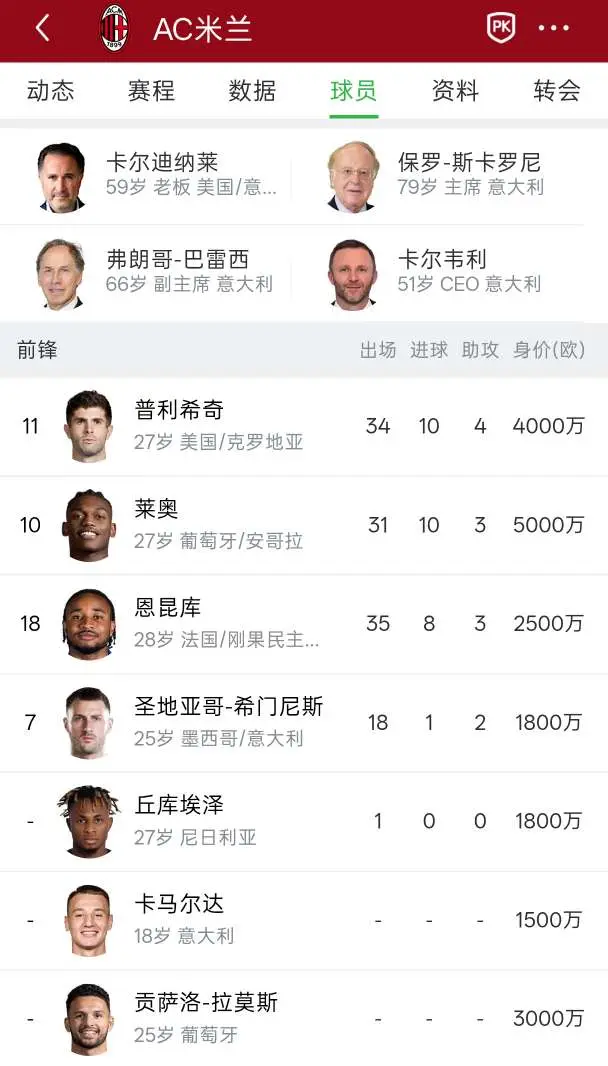Switch to the 数据 tab
608x1066 pixels.
click(x=252, y=91)
